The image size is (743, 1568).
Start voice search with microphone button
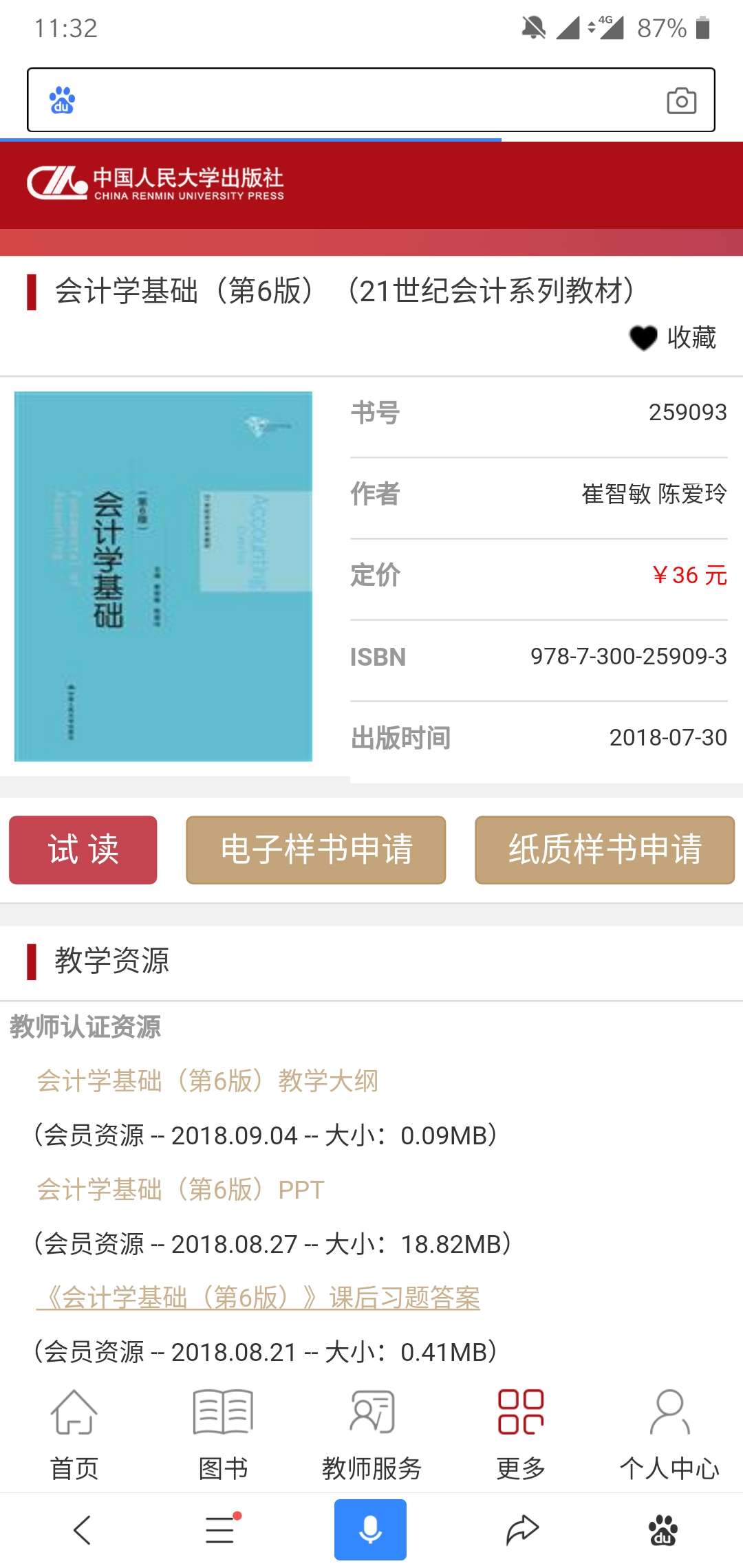[x=370, y=1530]
